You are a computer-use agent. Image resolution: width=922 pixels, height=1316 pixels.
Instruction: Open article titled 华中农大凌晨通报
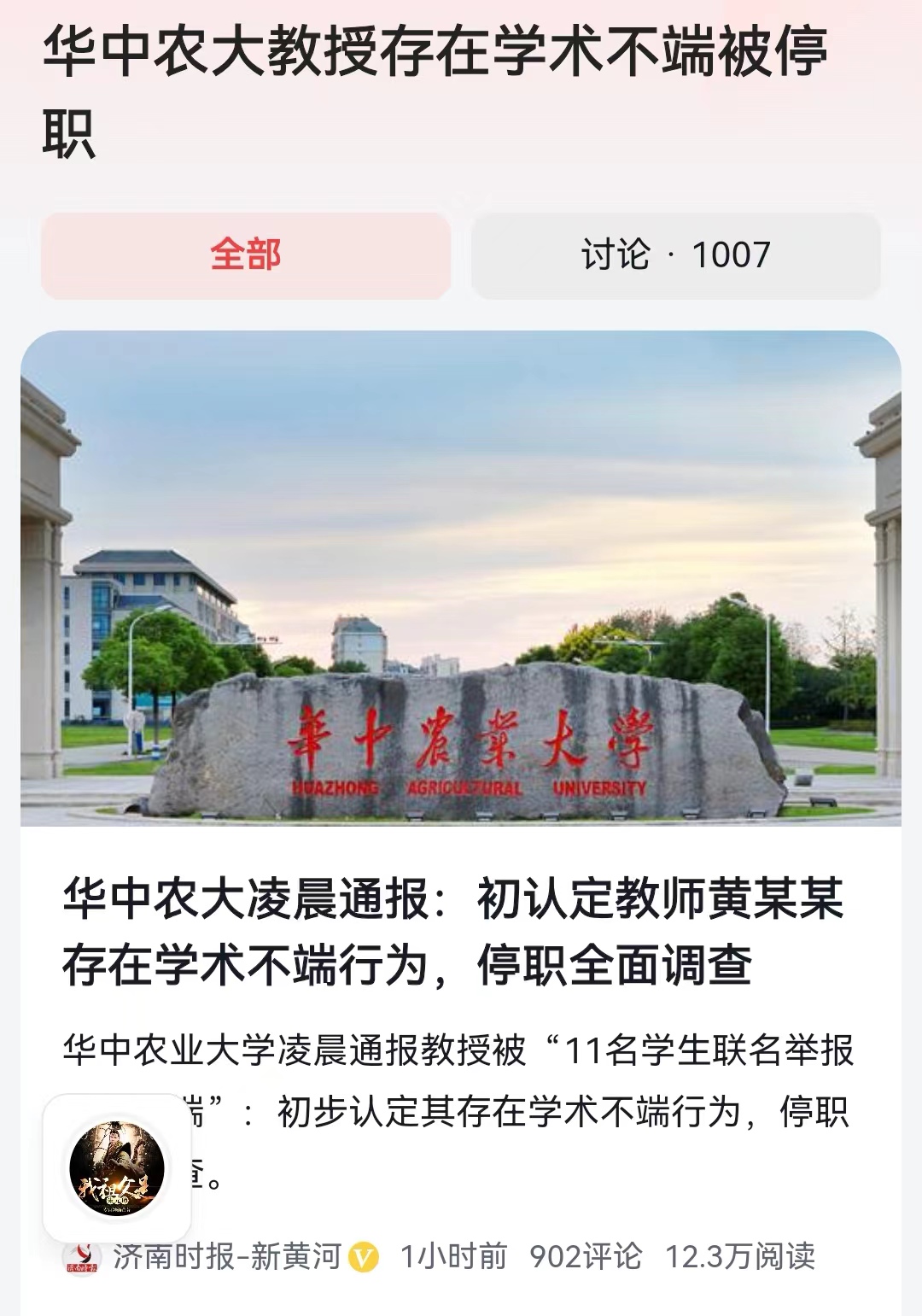click(453, 932)
